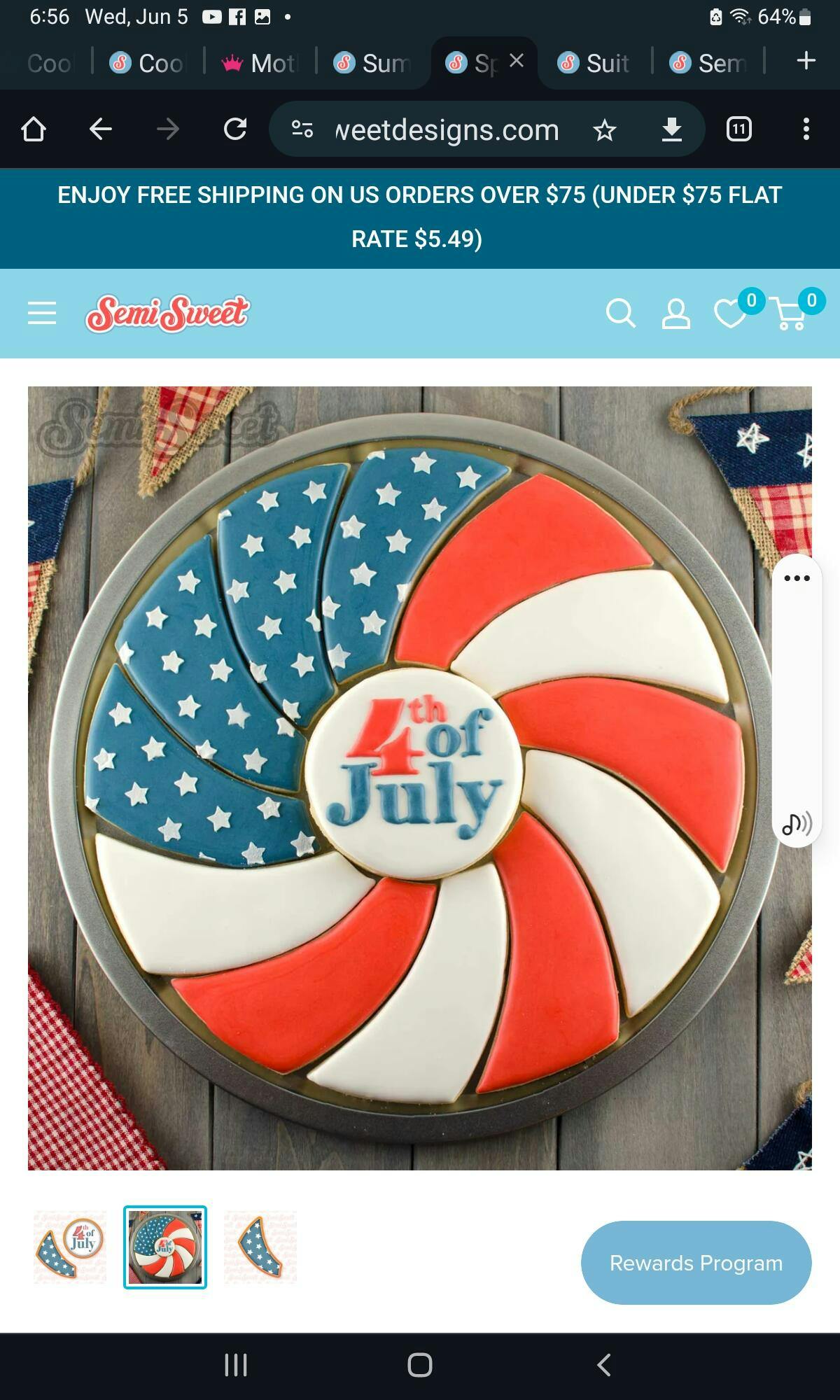Open the site search
The height and width of the screenshot is (1400, 840).
click(x=620, y=314)
